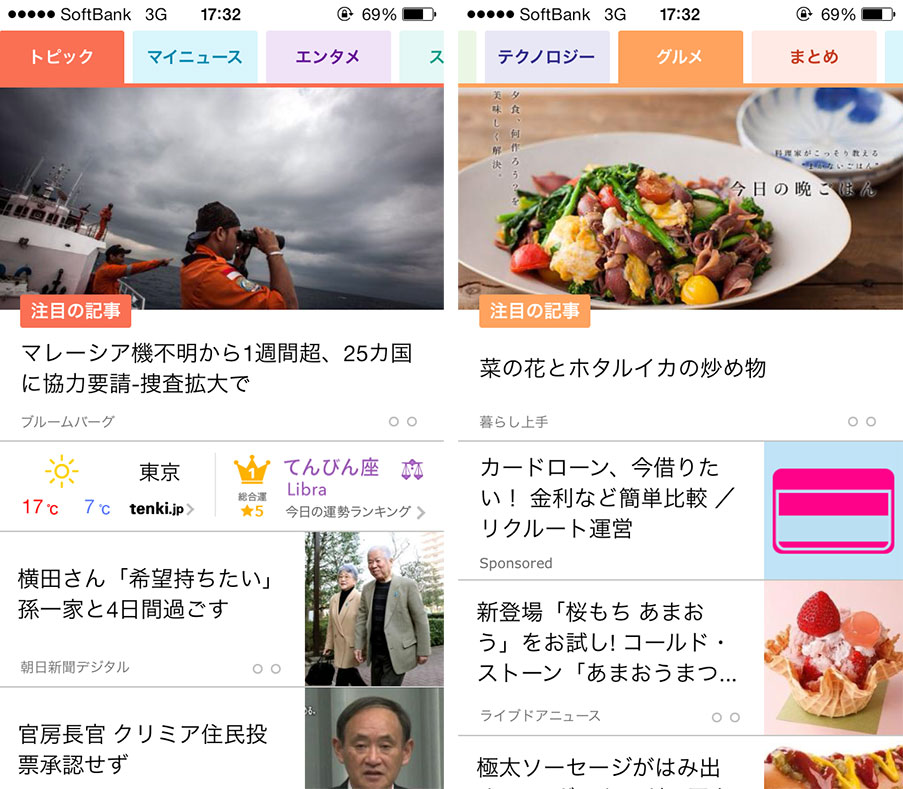This screenshot has width=903, height=789.
Task: View the てんびん座 fortune ranking
Action: pyautogui.click(x=330, y=487)
